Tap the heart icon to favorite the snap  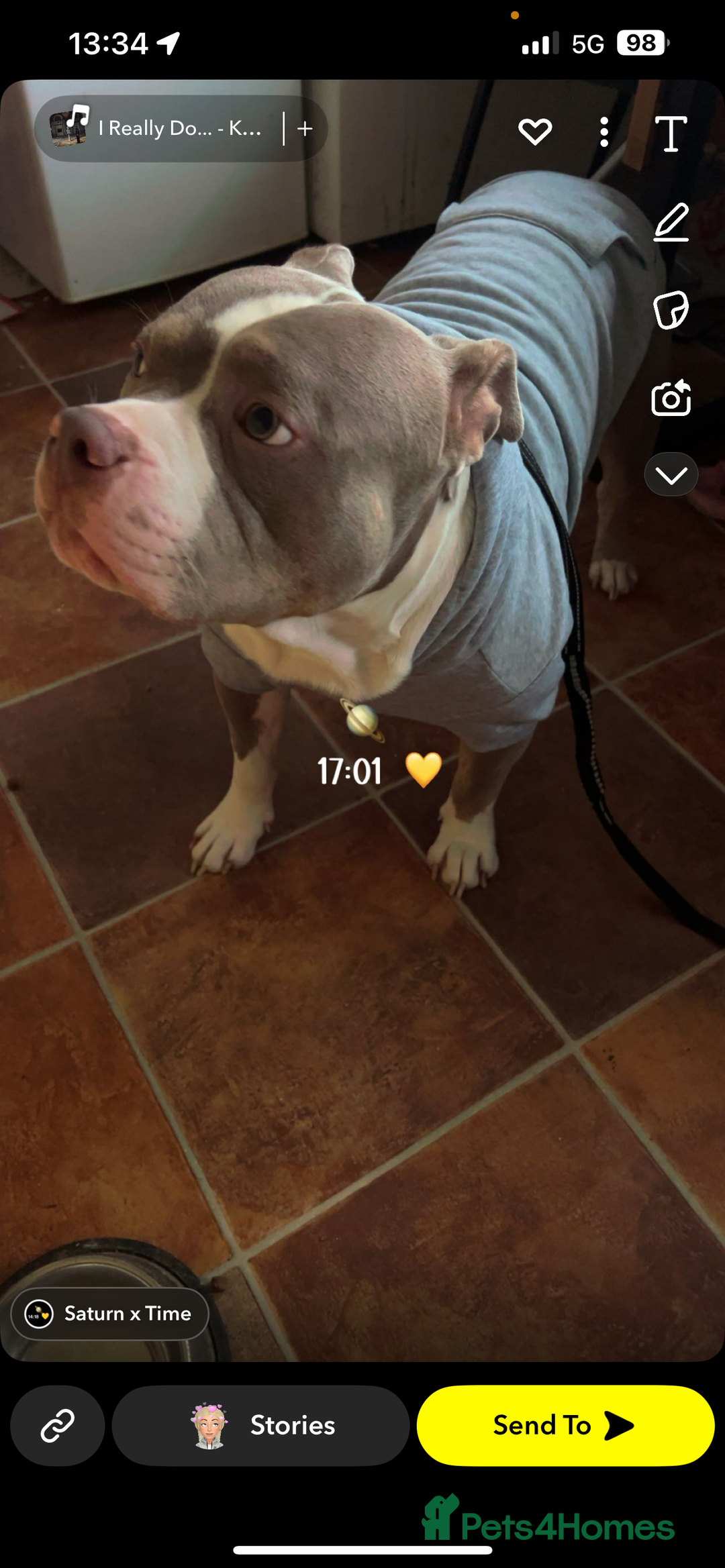(535, 132)
